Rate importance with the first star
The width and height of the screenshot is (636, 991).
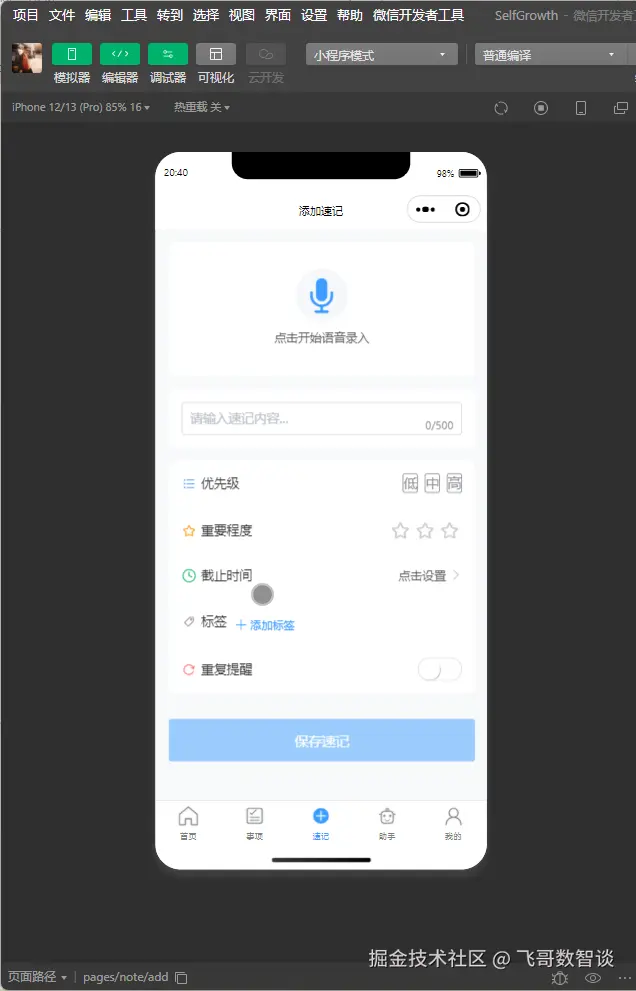(400, 531)
